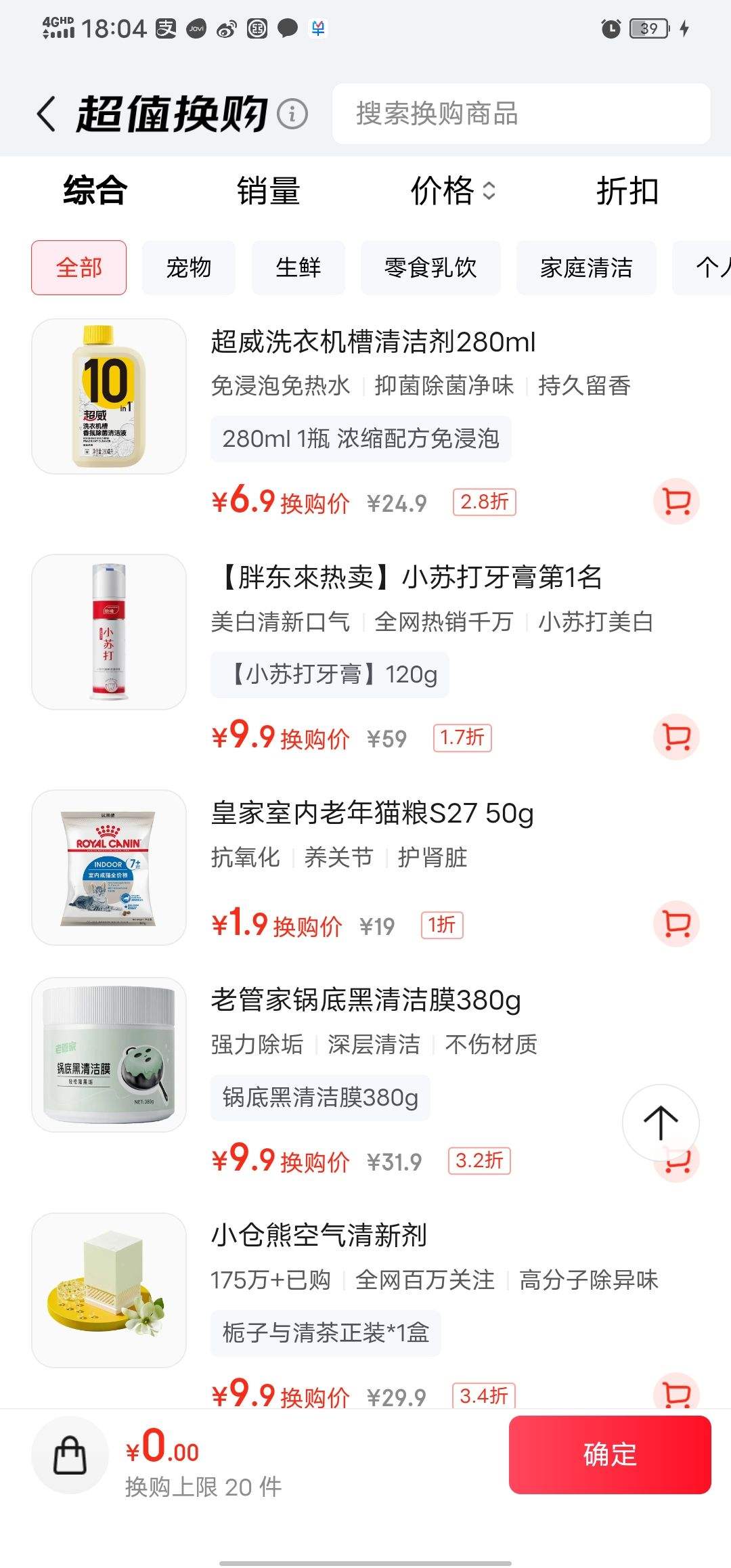The image size is (731, 1568).
Task: Switch to the 综合 sort tab
Action: (x=93, y=192)
